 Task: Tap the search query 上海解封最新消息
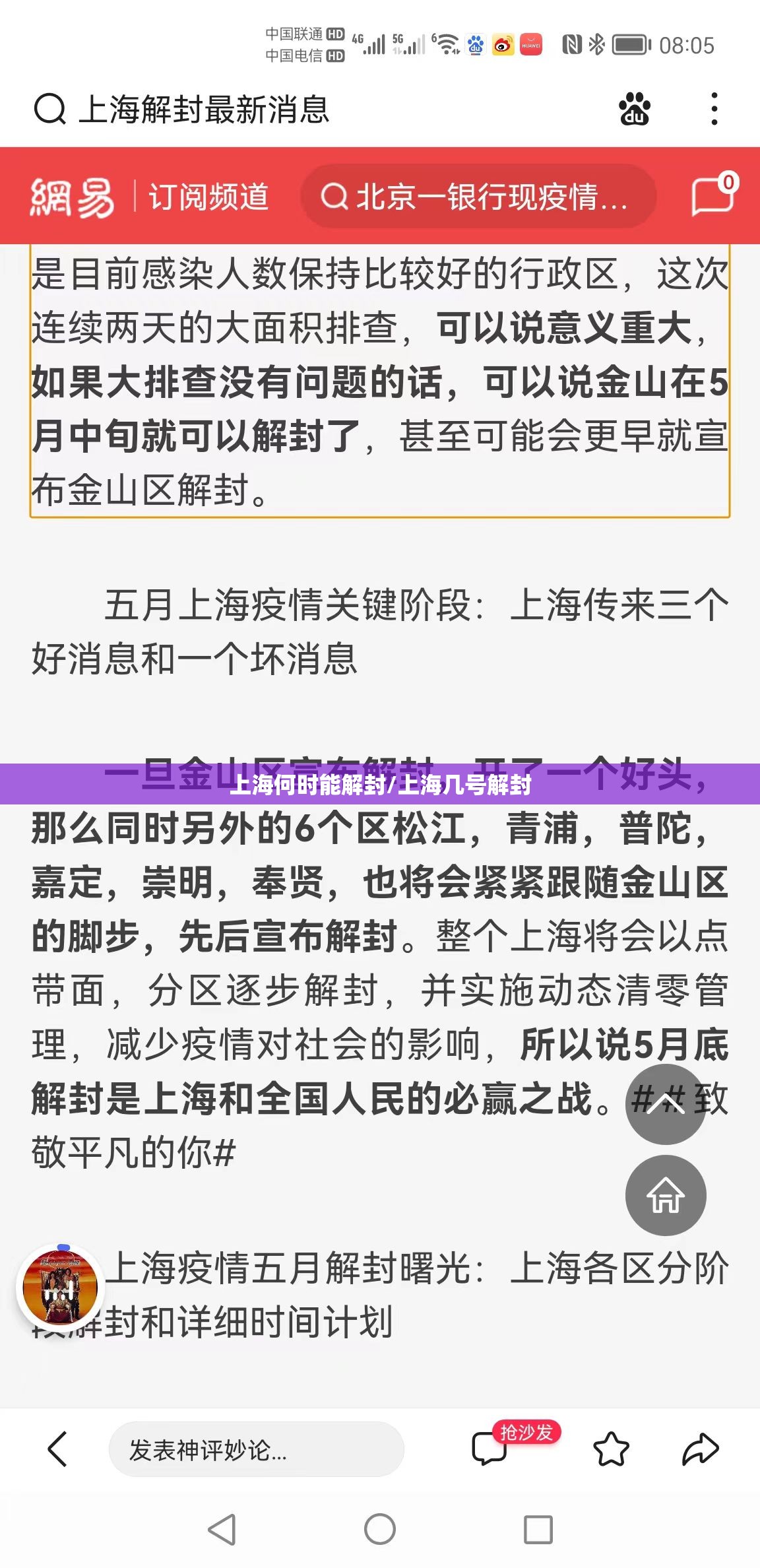203,109
